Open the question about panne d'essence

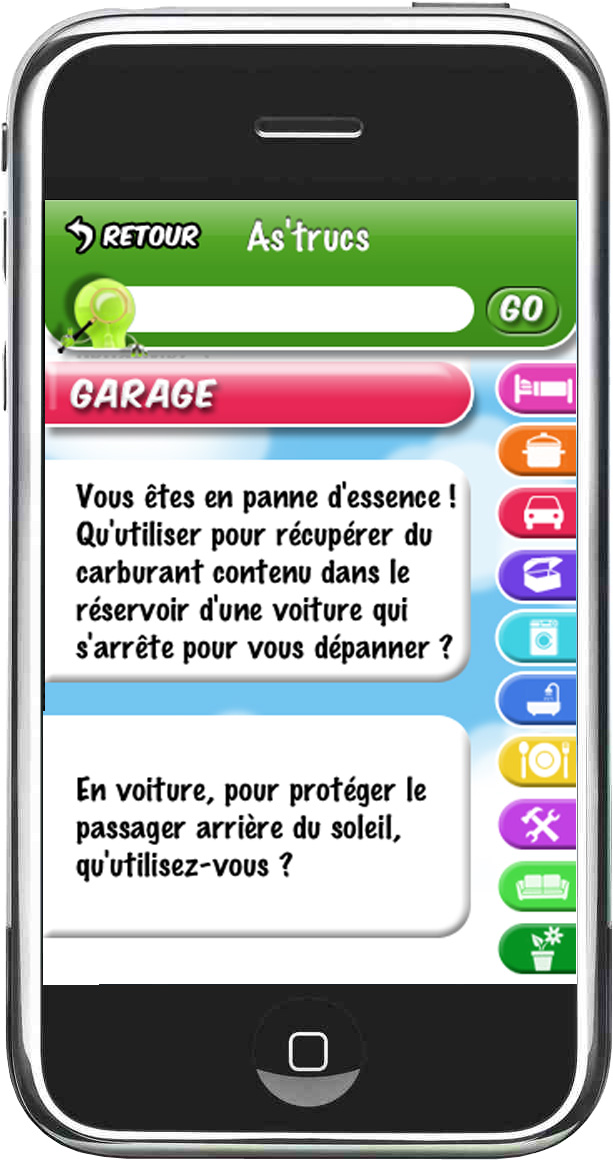click(257, 570)
